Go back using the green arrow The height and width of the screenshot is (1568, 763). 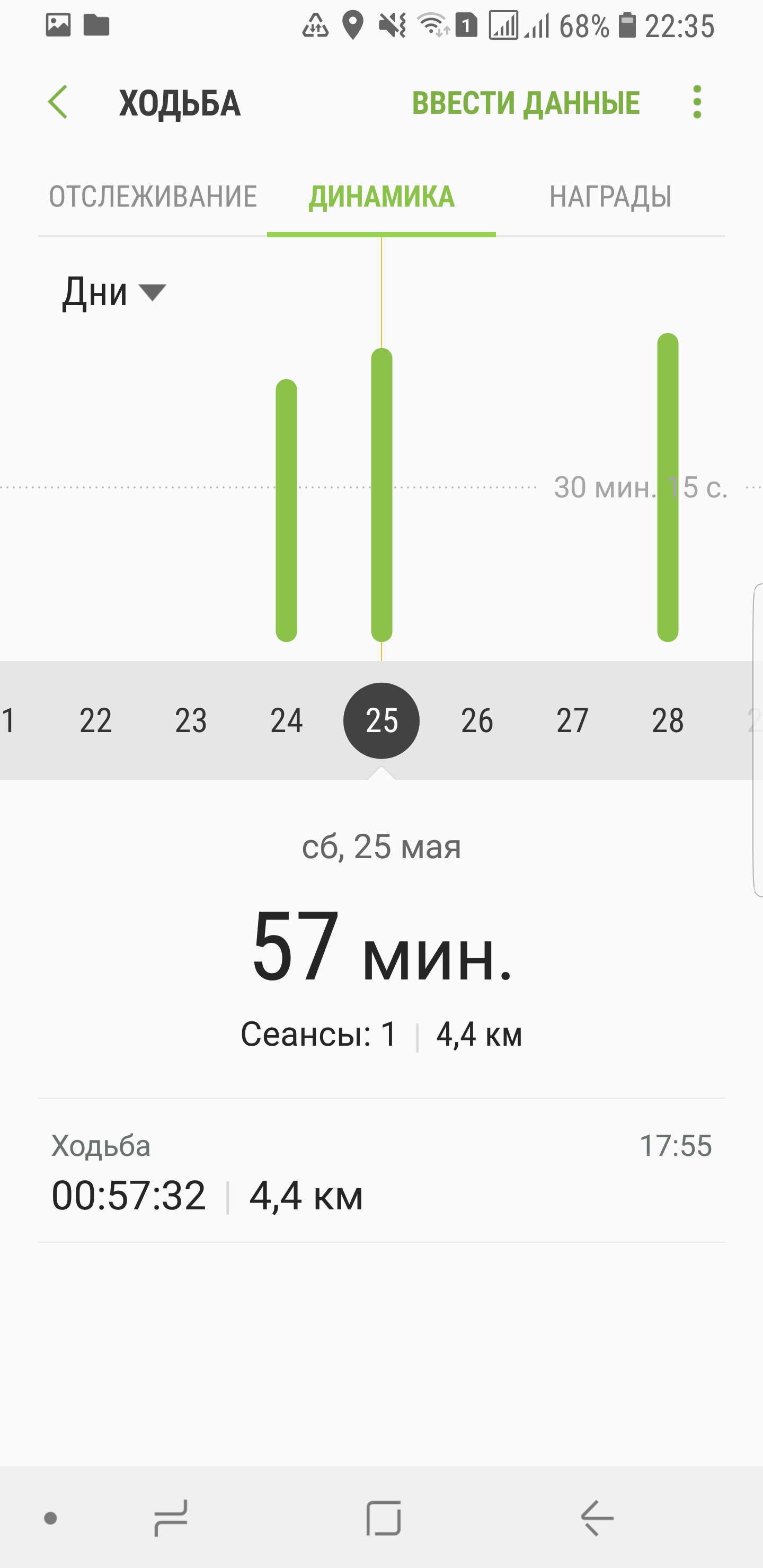[x=58, y=102]
